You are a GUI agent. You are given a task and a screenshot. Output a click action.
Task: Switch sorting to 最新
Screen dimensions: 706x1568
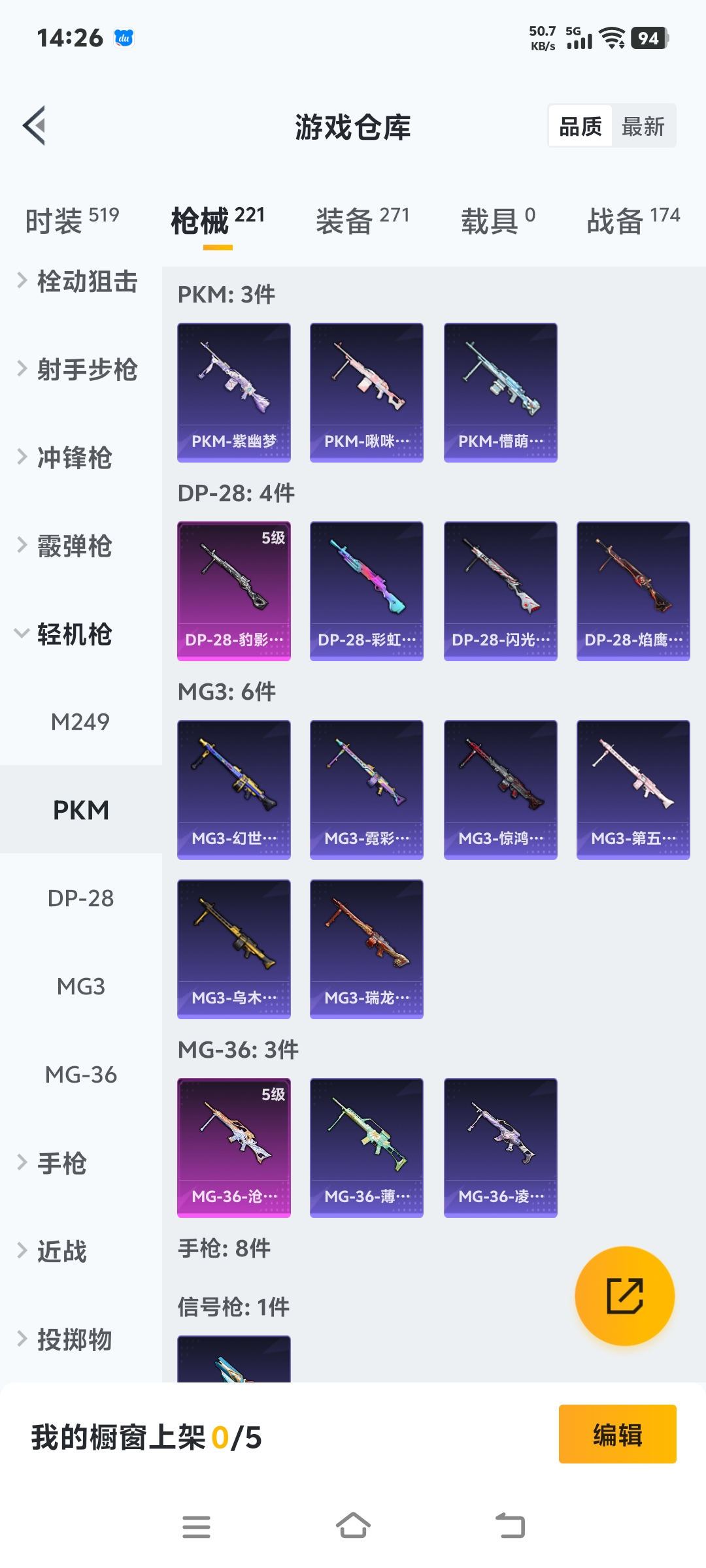[644, 126]
